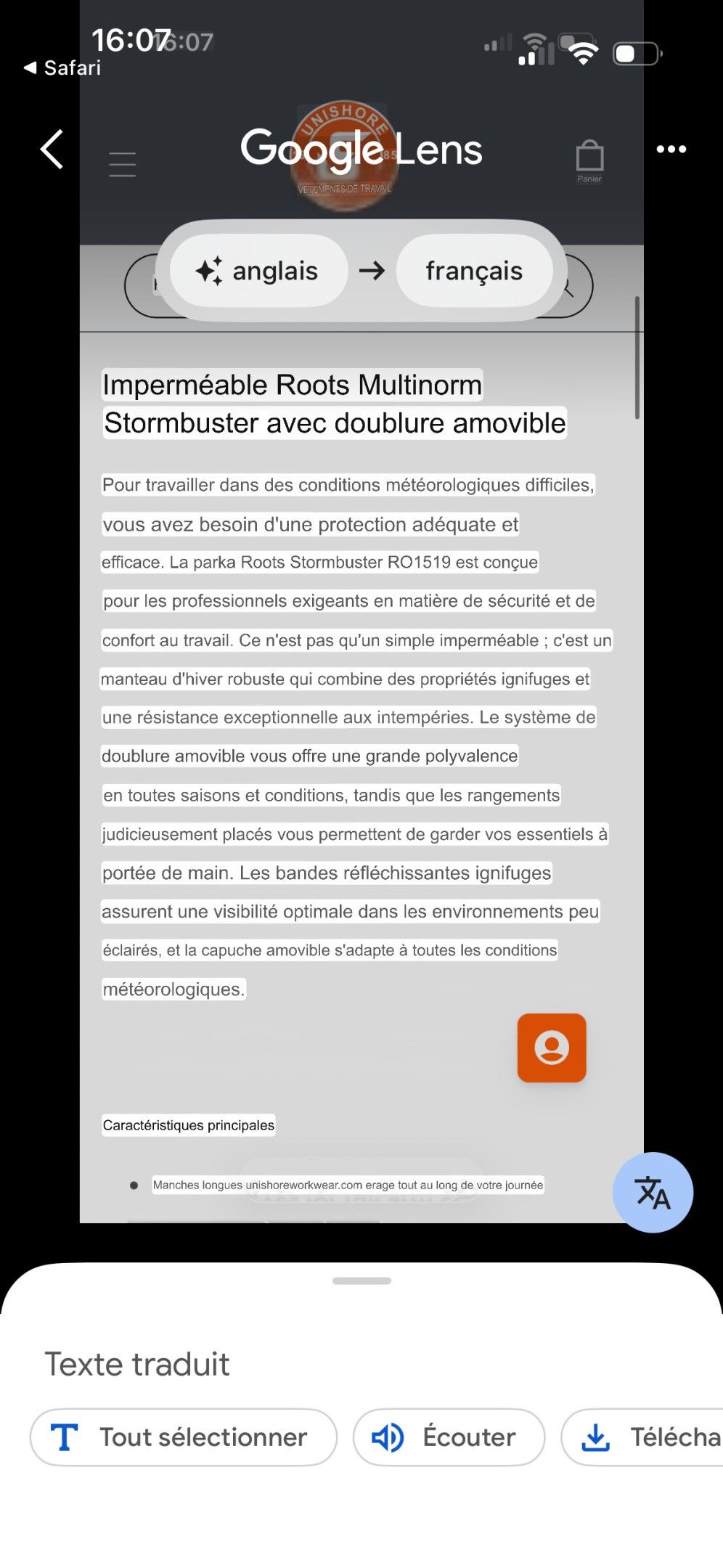The image size is (723, 1568).
Task: Tap Tout sélectionner chip
Action: [x=184, y=1437]
